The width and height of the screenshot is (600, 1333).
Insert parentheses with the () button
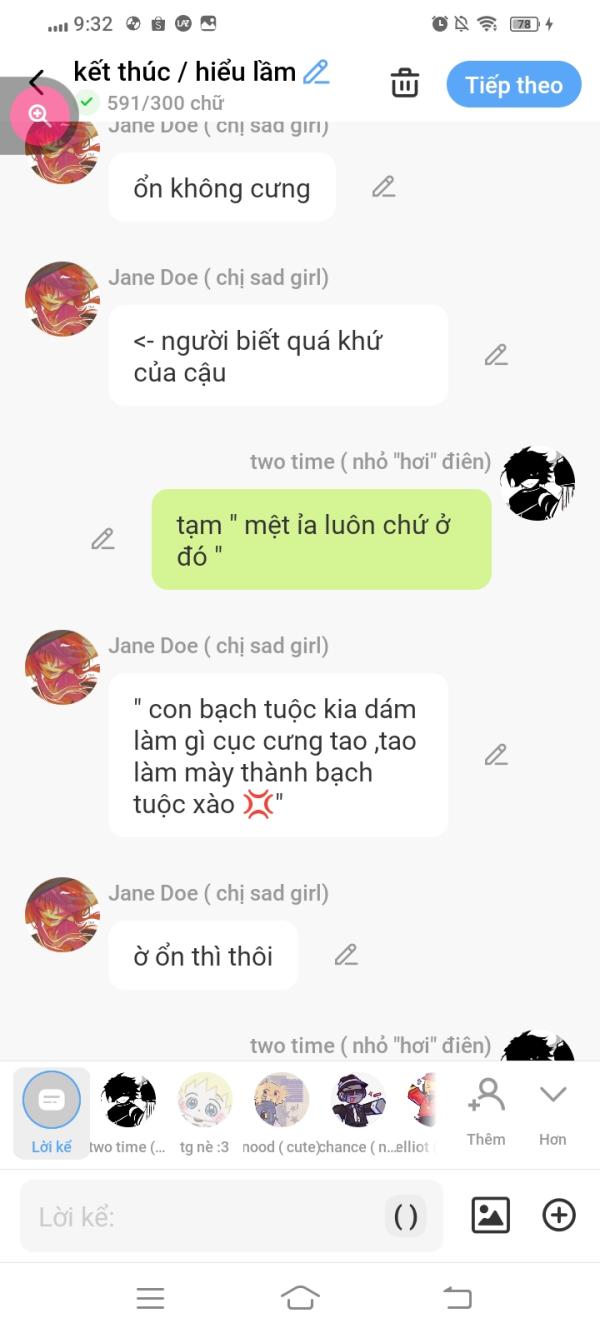406,1216
